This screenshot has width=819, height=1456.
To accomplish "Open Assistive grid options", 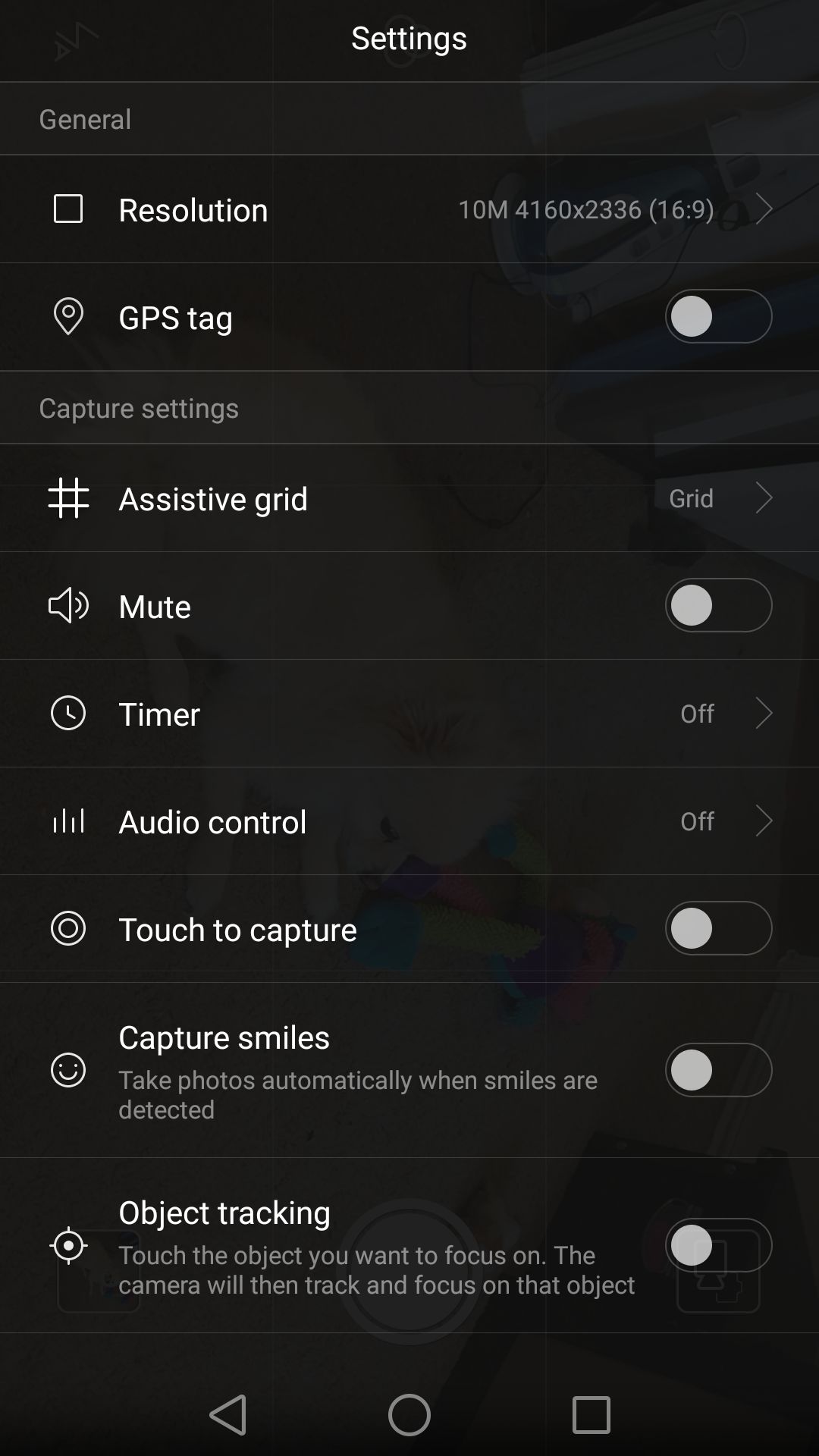I will coord(409,498).
